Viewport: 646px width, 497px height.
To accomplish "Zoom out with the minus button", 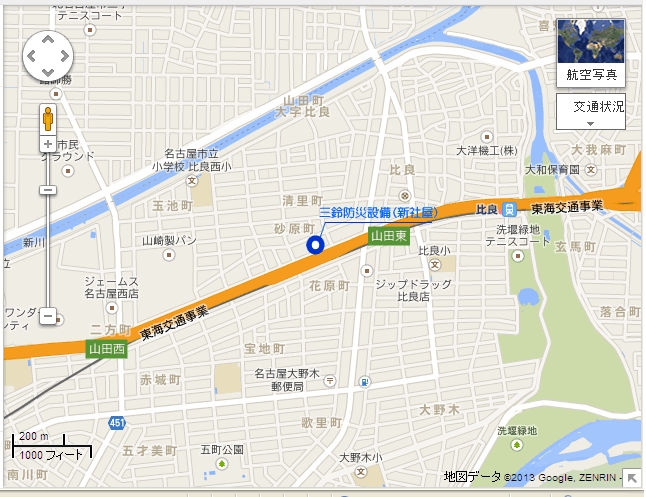I will pos(47,316).
